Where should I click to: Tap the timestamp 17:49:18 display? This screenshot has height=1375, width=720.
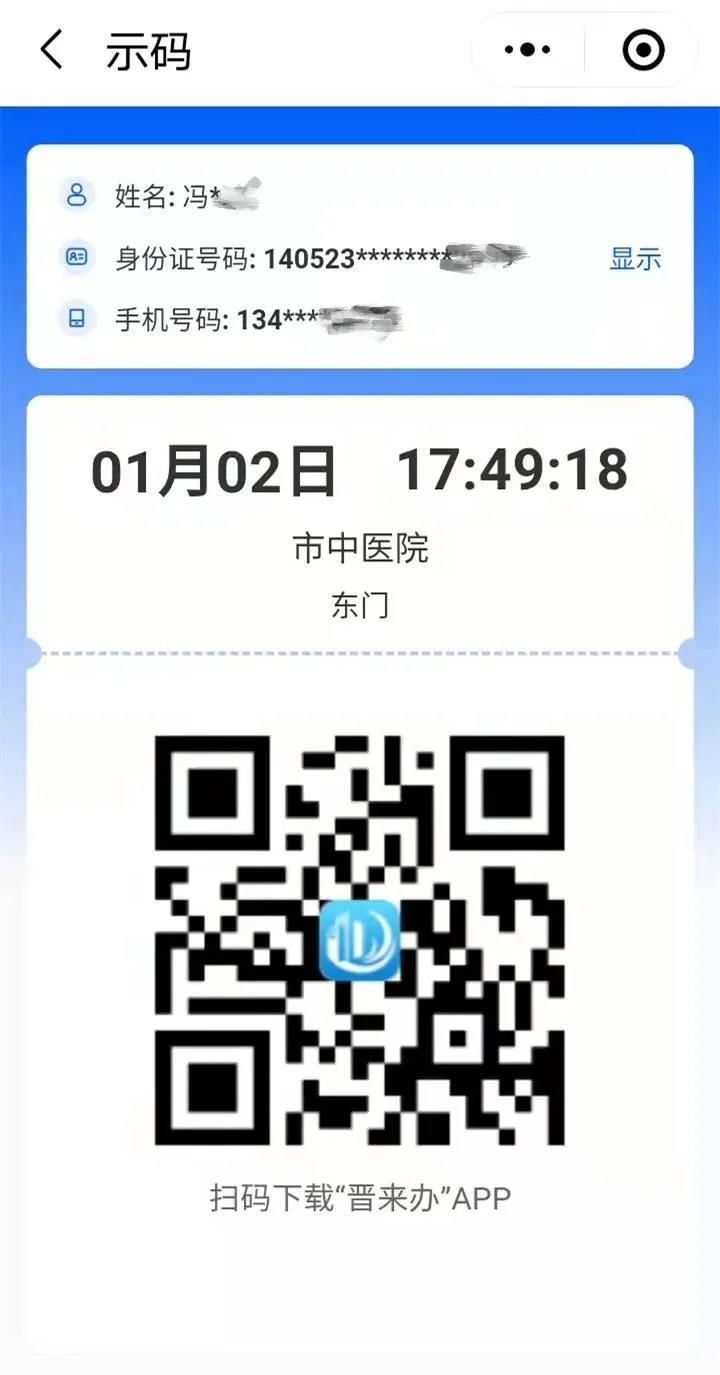pos(515,466)
